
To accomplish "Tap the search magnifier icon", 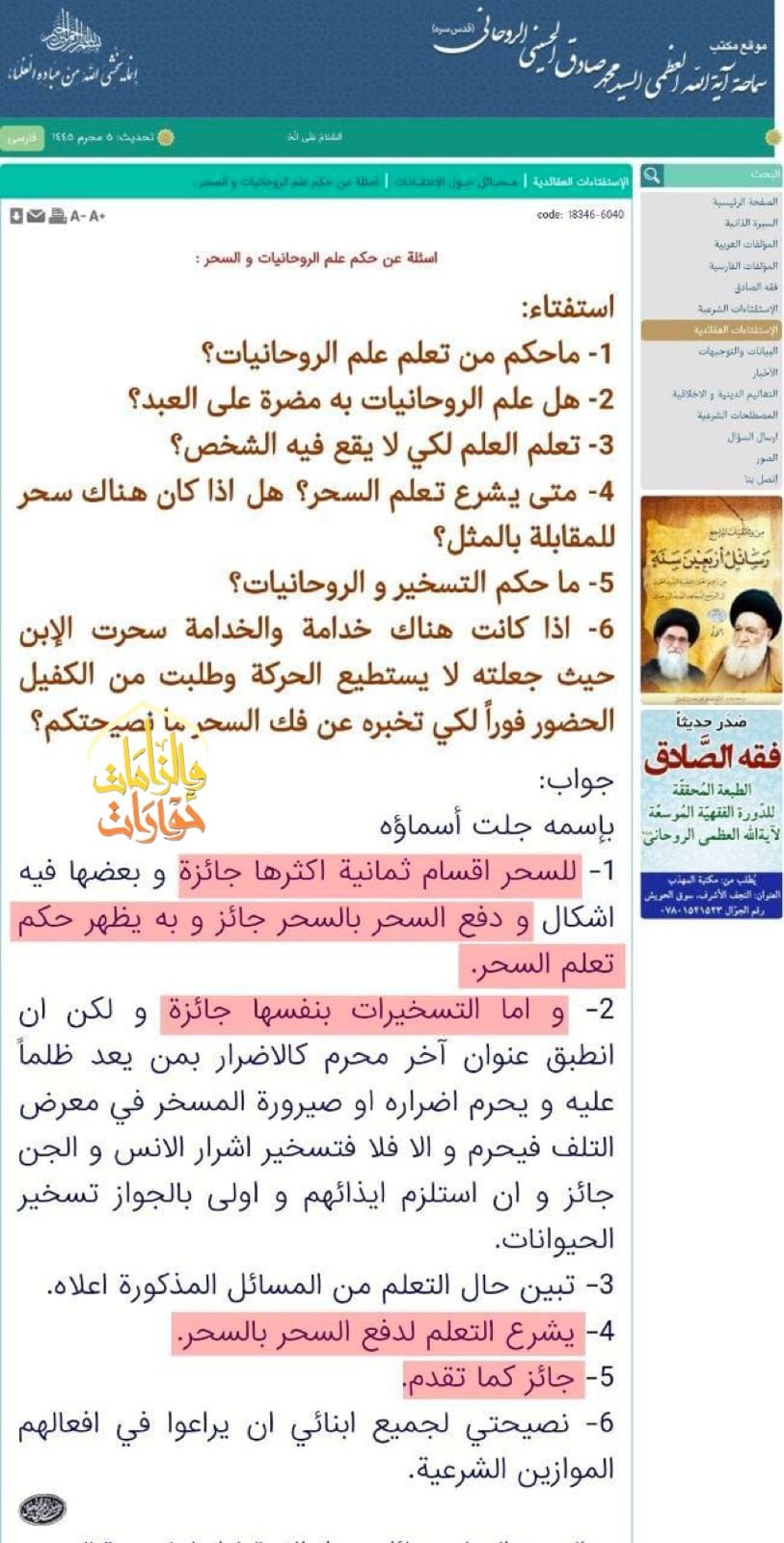I will pyautogui.click(x=653, y=176).
